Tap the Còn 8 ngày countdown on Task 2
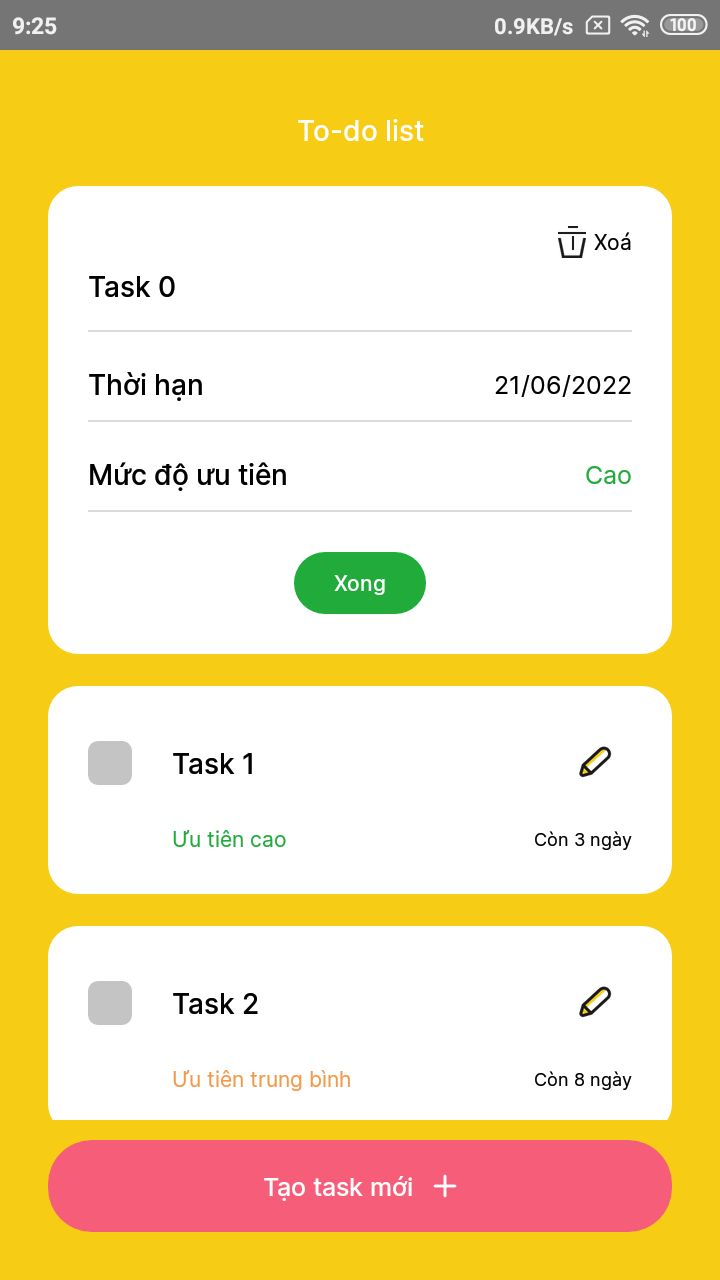This screenshot has width=720, height=1280. 583,1079
